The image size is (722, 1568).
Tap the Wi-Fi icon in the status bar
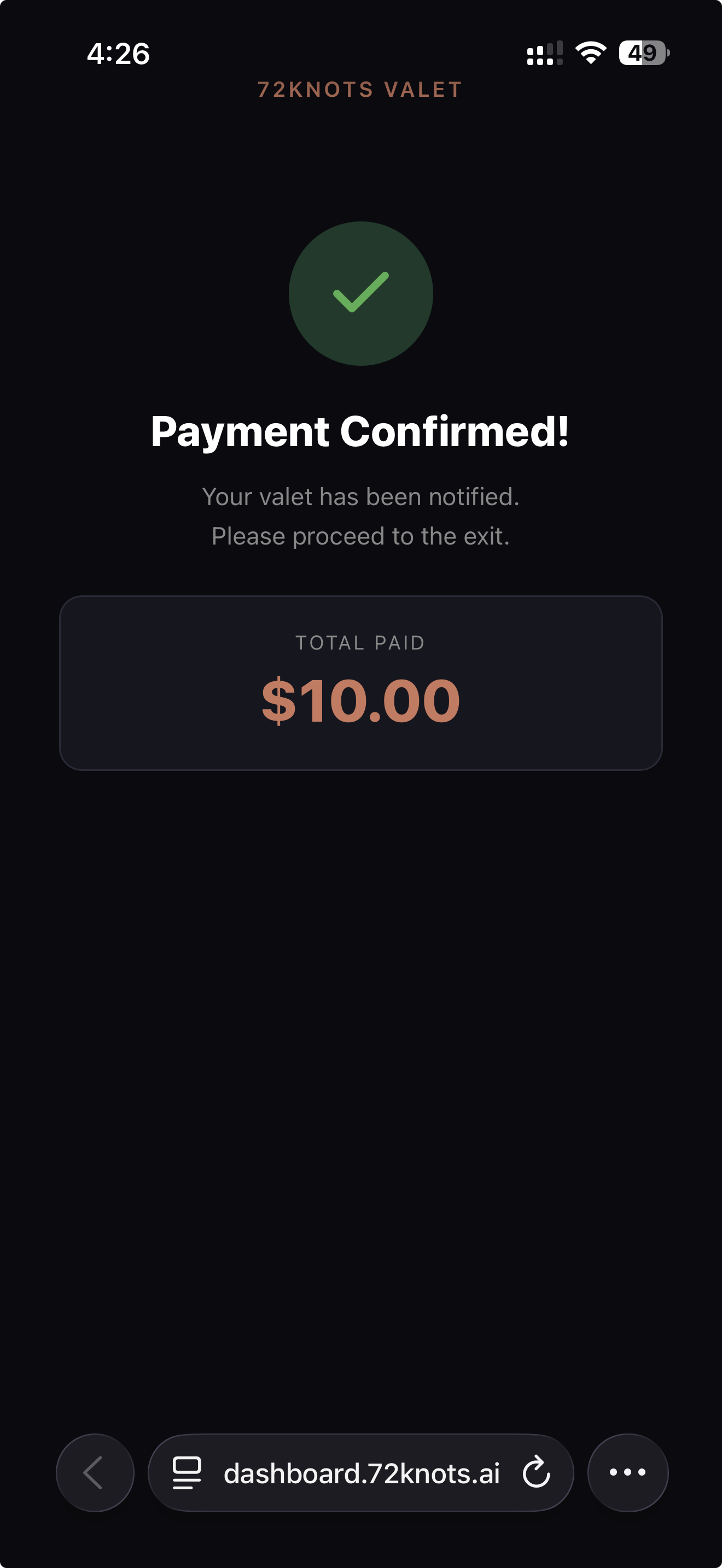pyautogui.click(x=589, y=54)
